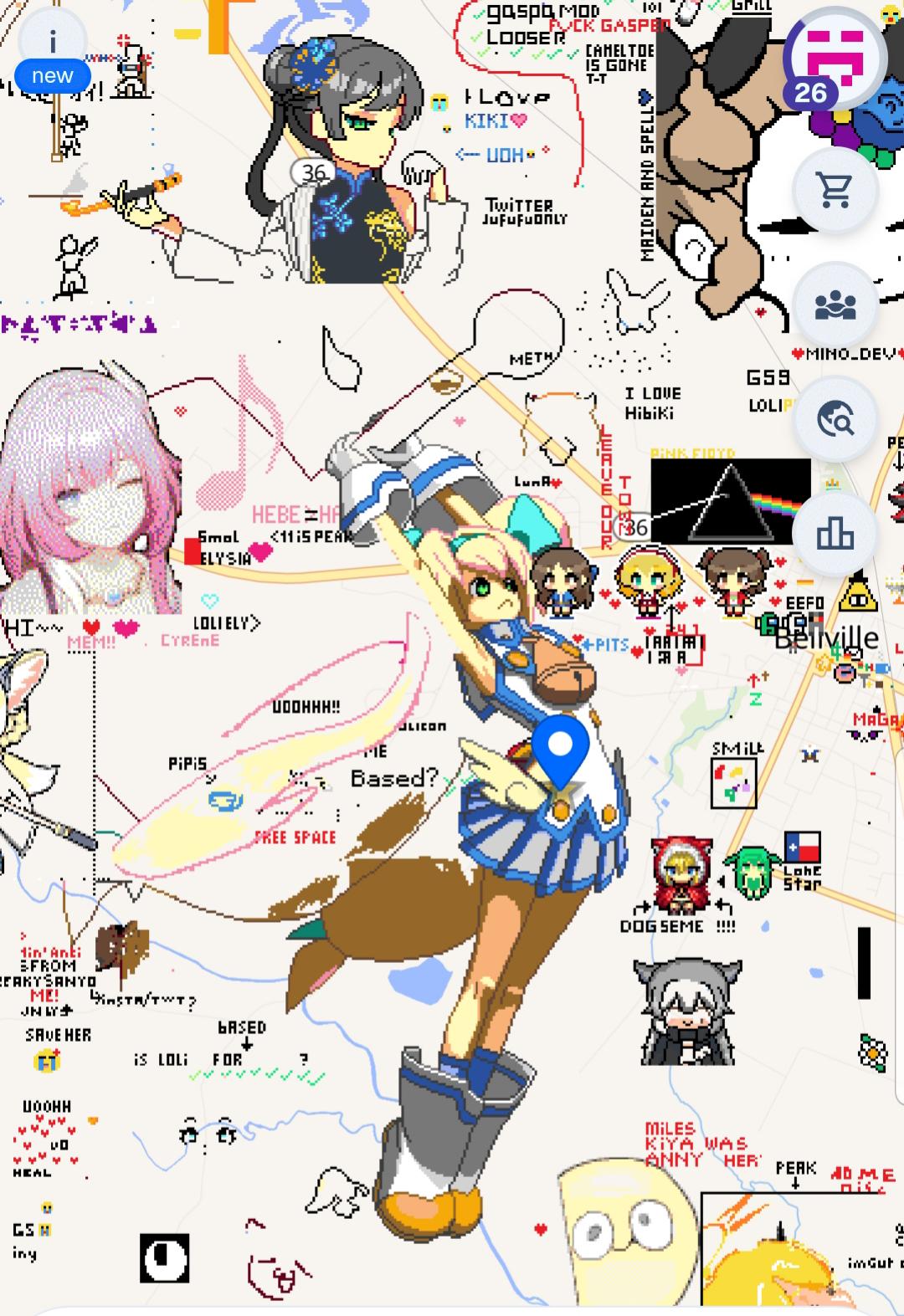
Task: Open the shopping cart store
Action: pyautogui.click(x=835, y=191)
